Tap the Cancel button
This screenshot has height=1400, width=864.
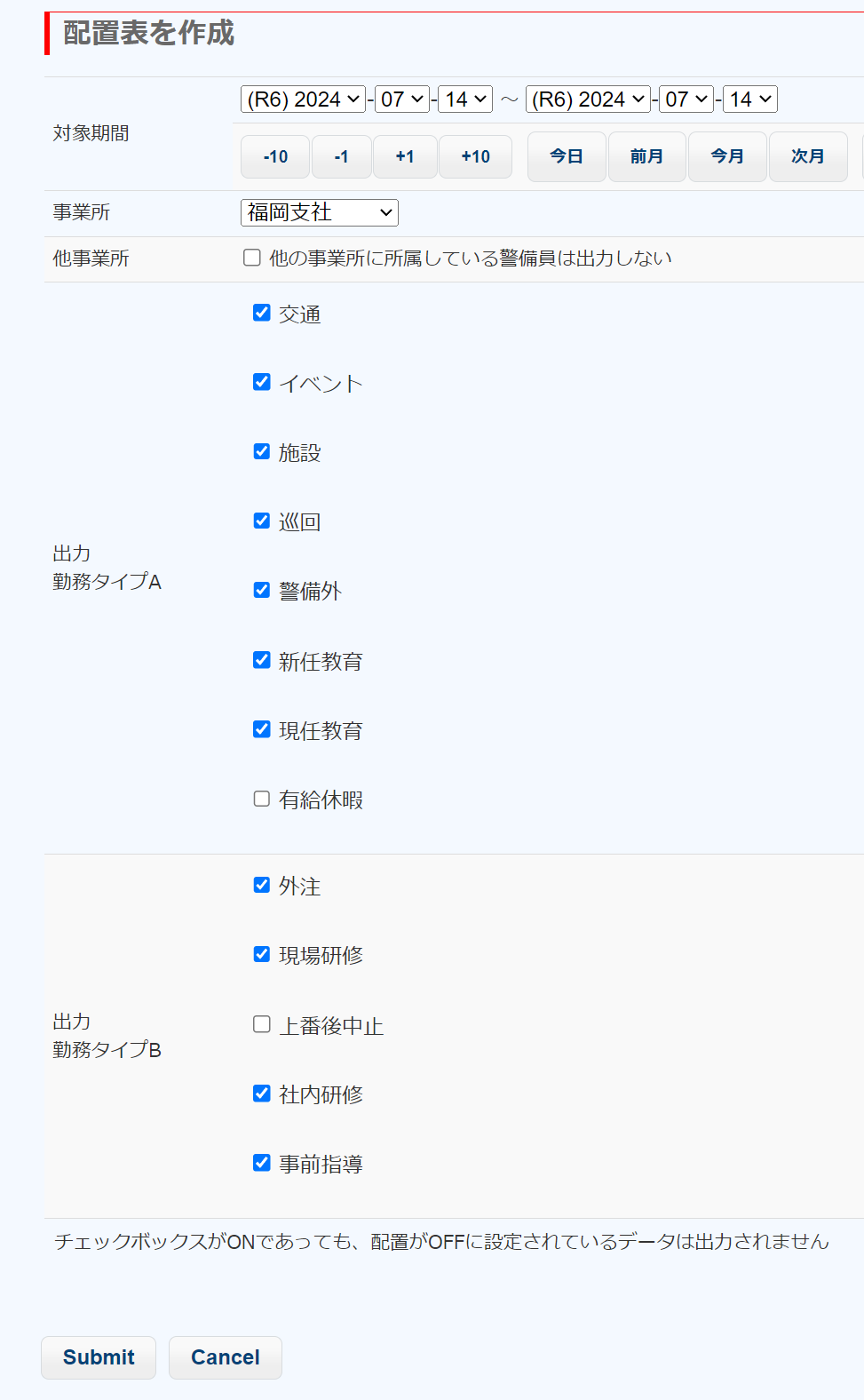pos(226,1357)
